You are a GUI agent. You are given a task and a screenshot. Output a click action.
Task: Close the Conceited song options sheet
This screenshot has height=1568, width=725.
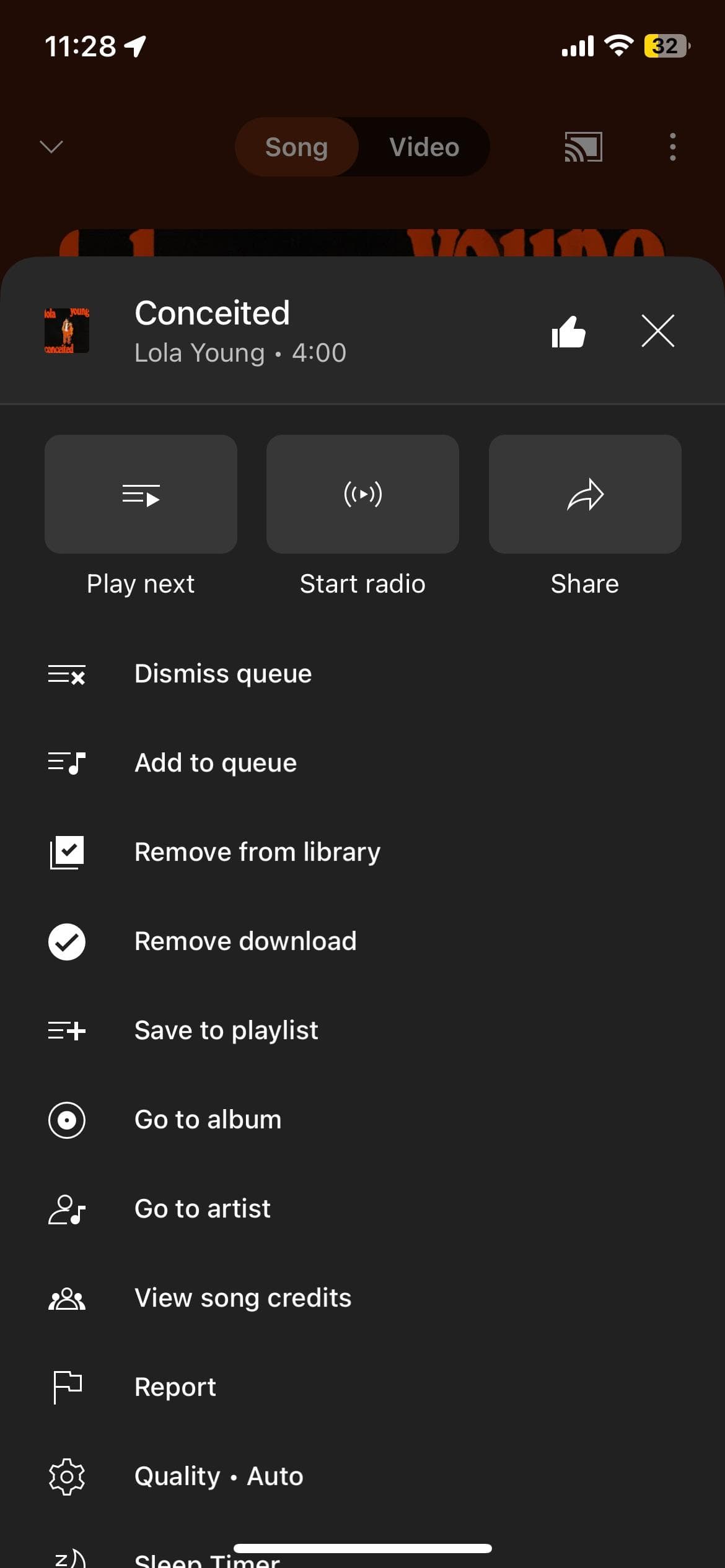pos(657,331)
